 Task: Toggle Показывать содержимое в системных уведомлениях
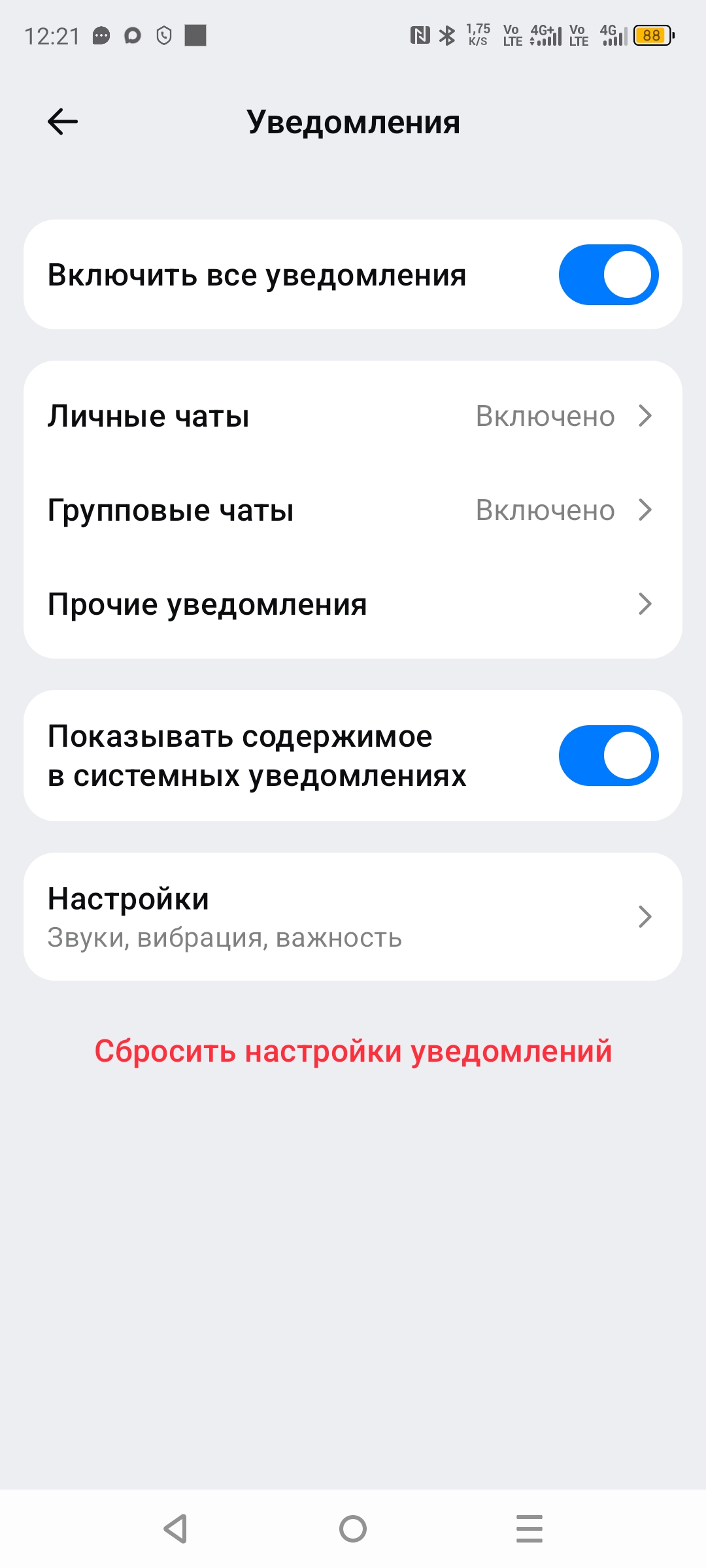click(x=608, y=756)
